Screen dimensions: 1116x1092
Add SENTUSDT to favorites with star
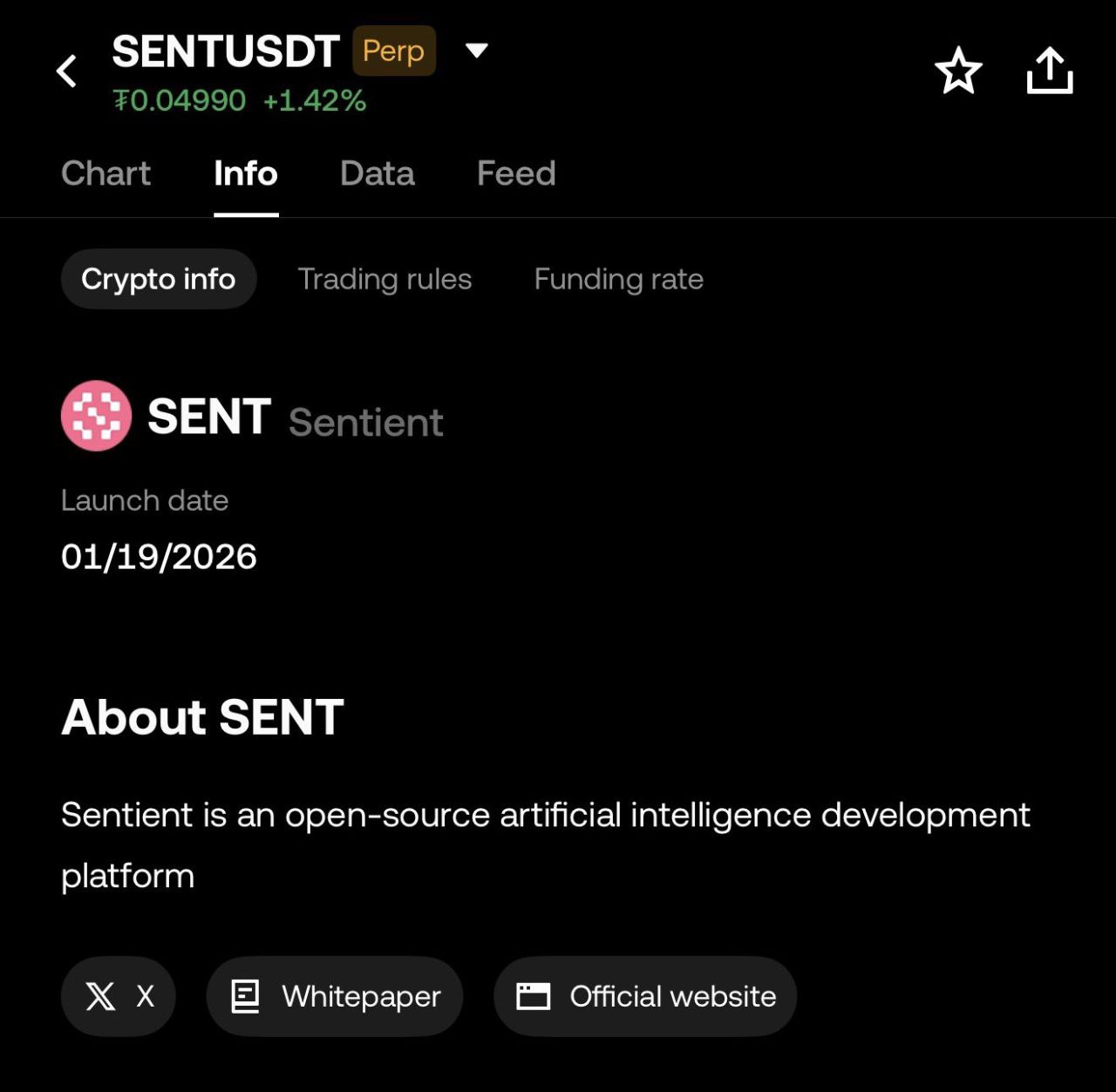(958, 71)
